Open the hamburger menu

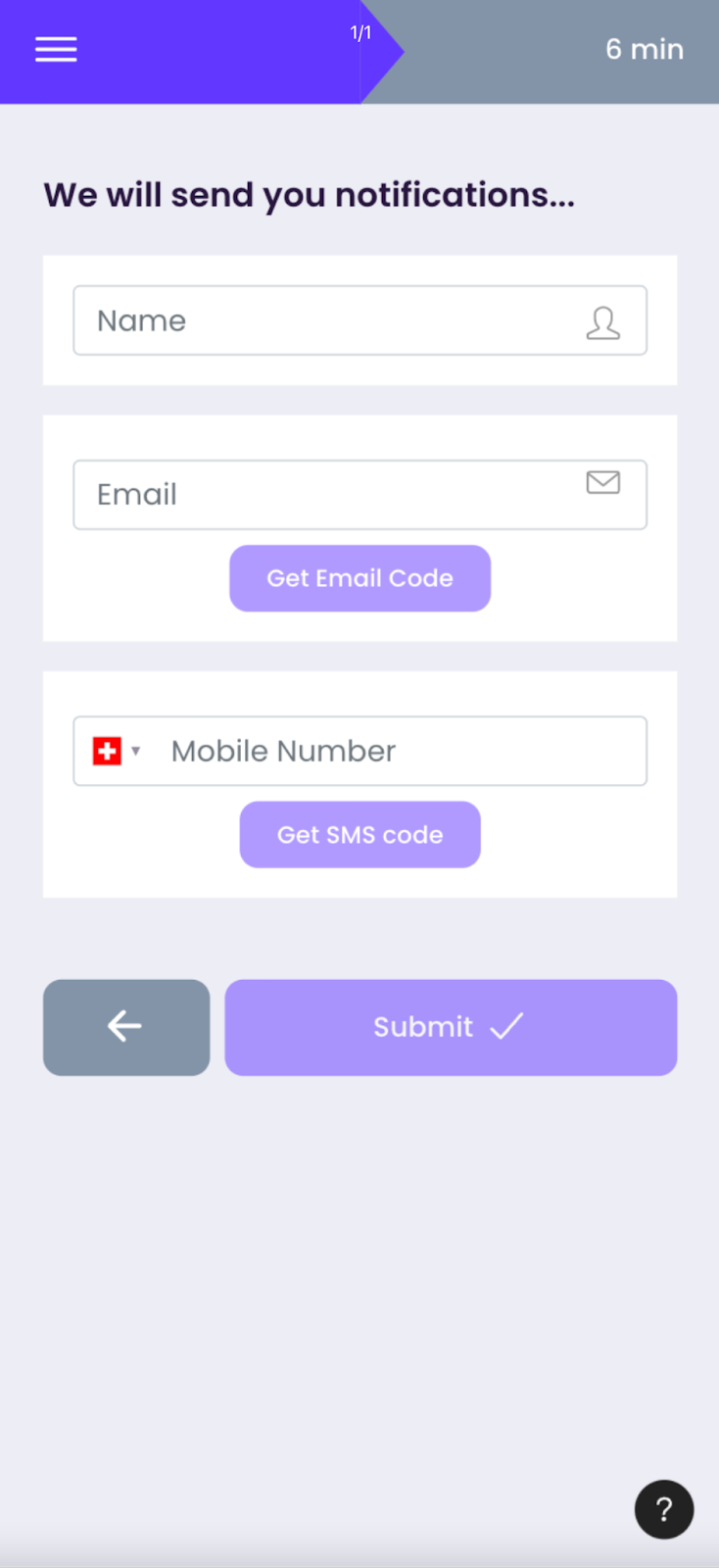(56, 49)
